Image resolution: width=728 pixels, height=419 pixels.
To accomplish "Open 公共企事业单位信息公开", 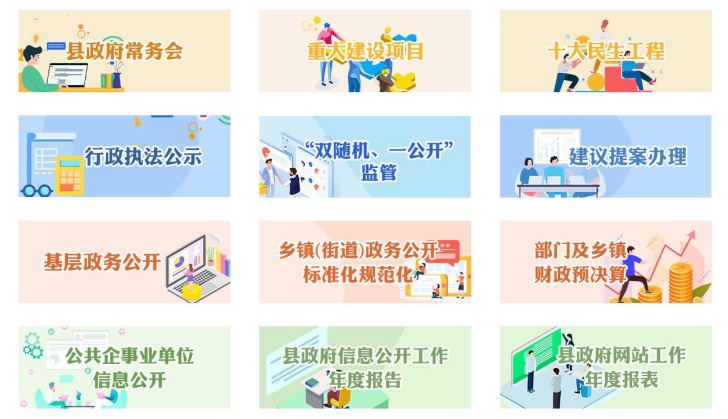I will tap(124, 367).
